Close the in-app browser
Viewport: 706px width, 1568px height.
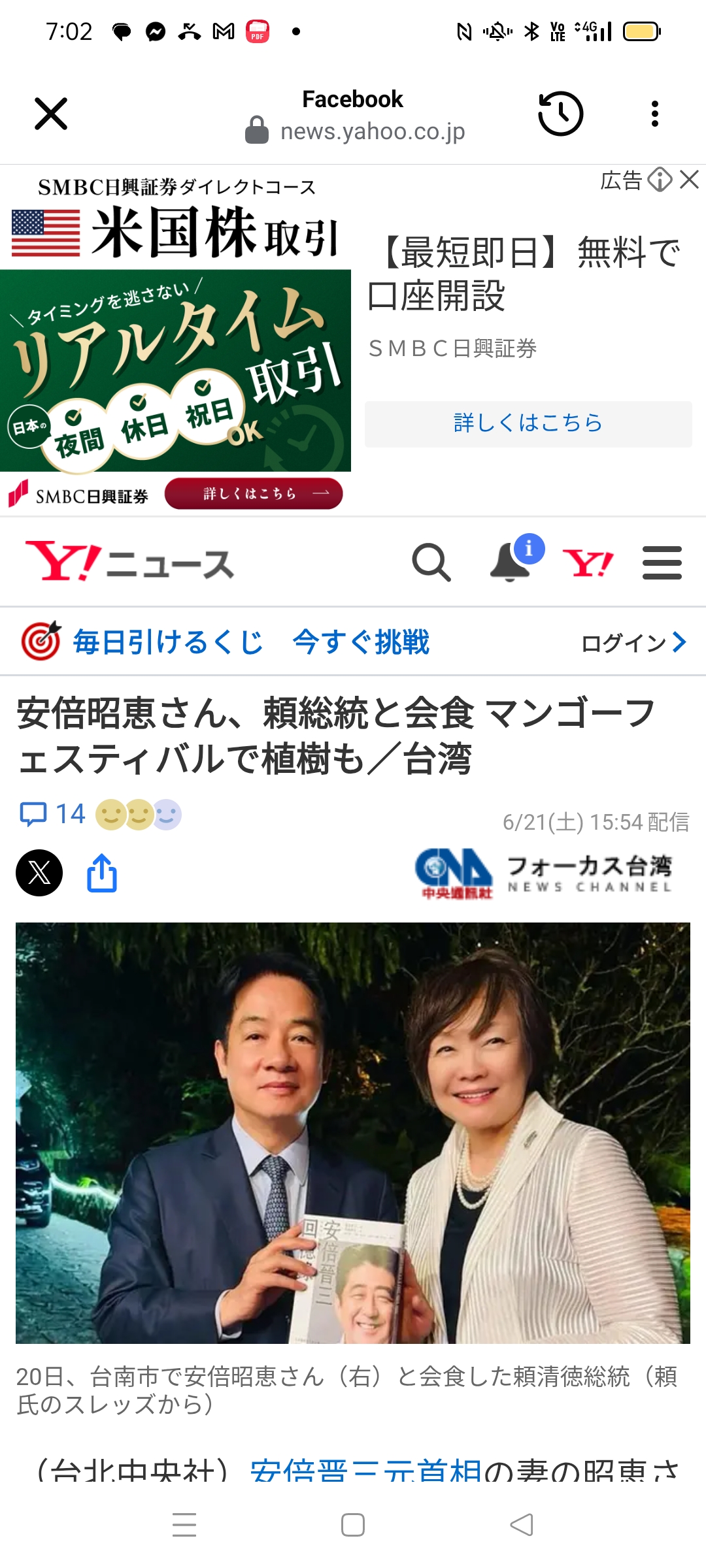51,114
